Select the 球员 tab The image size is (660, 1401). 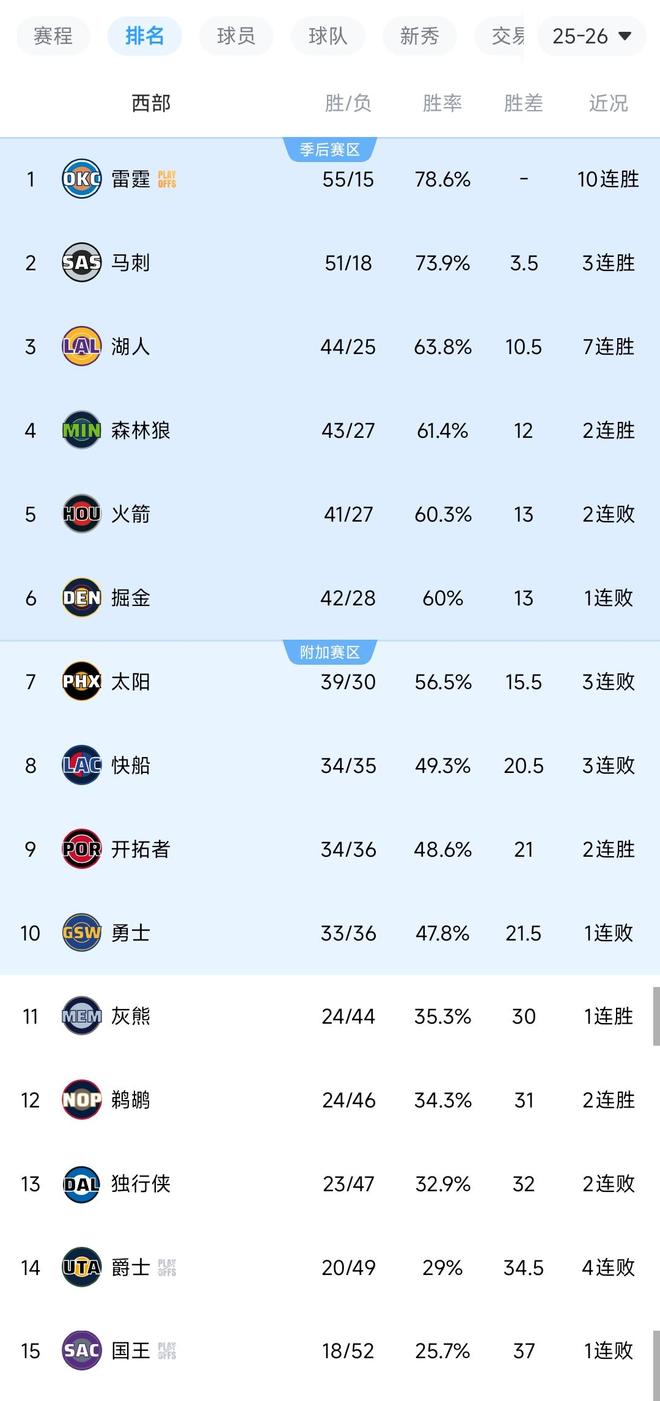236,36
